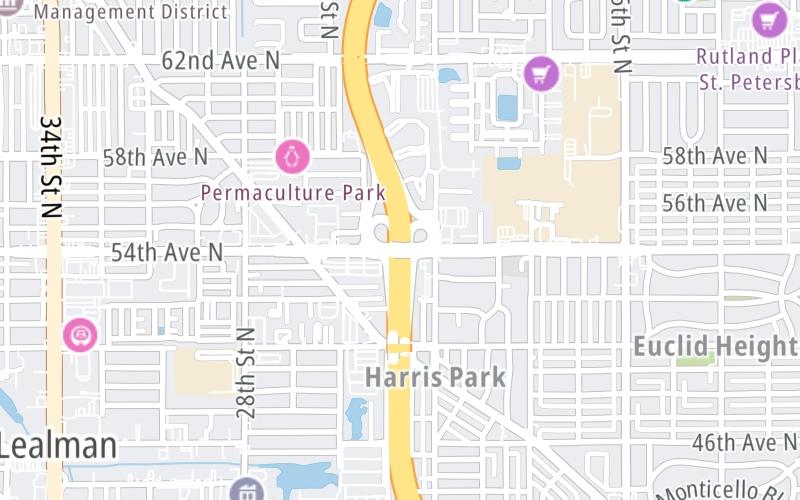Open the Rutland Plaza shopping marker
This screenshot has width=800, height=500.
pyautogui.click(x=769, y=18)
